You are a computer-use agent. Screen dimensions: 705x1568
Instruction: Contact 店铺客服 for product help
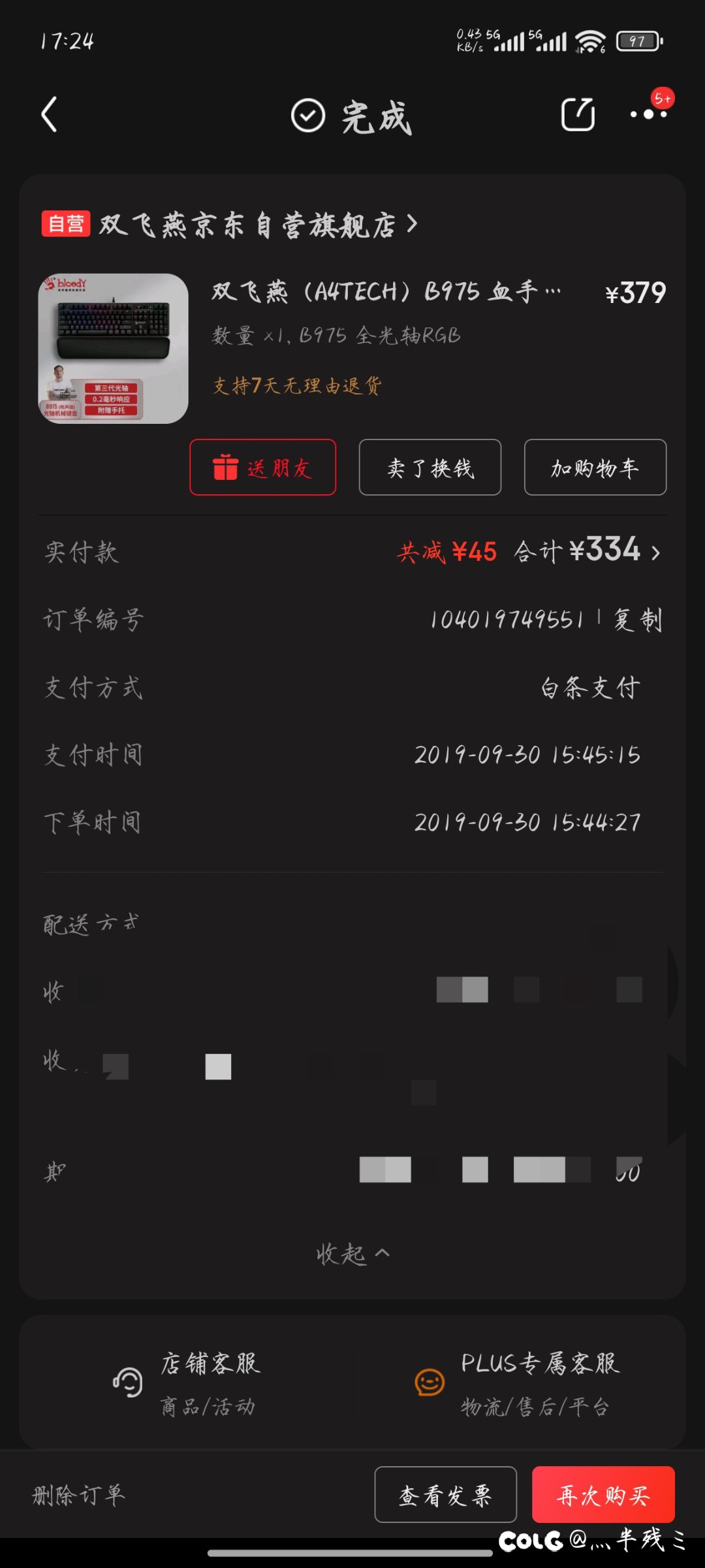point(187,1382)
